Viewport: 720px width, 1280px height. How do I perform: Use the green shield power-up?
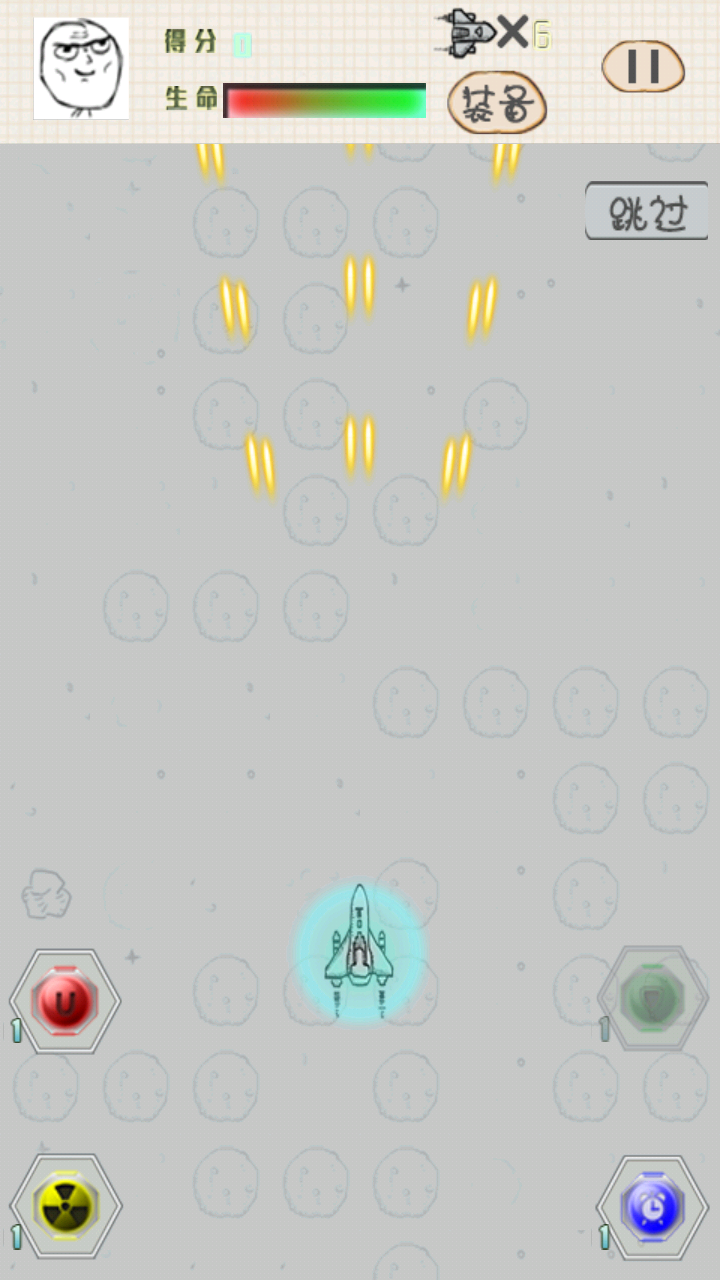(x=652, y=998)
